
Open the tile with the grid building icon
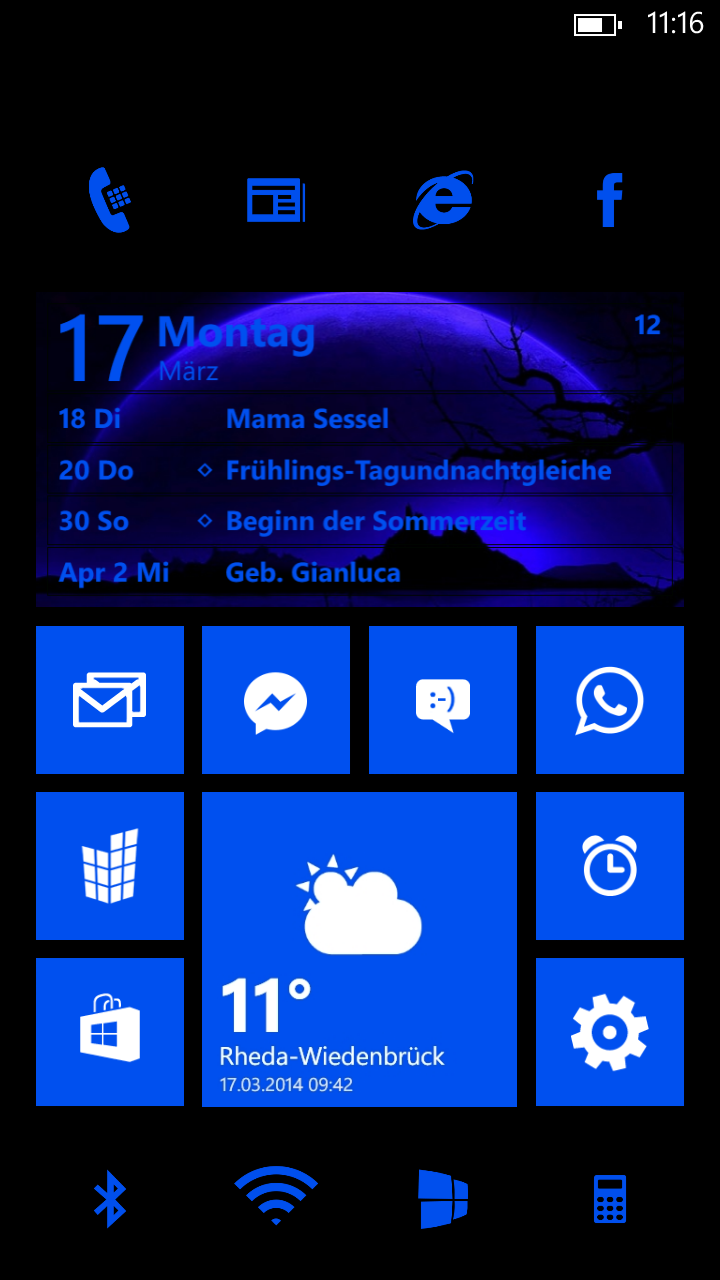[x=110, y=866]
